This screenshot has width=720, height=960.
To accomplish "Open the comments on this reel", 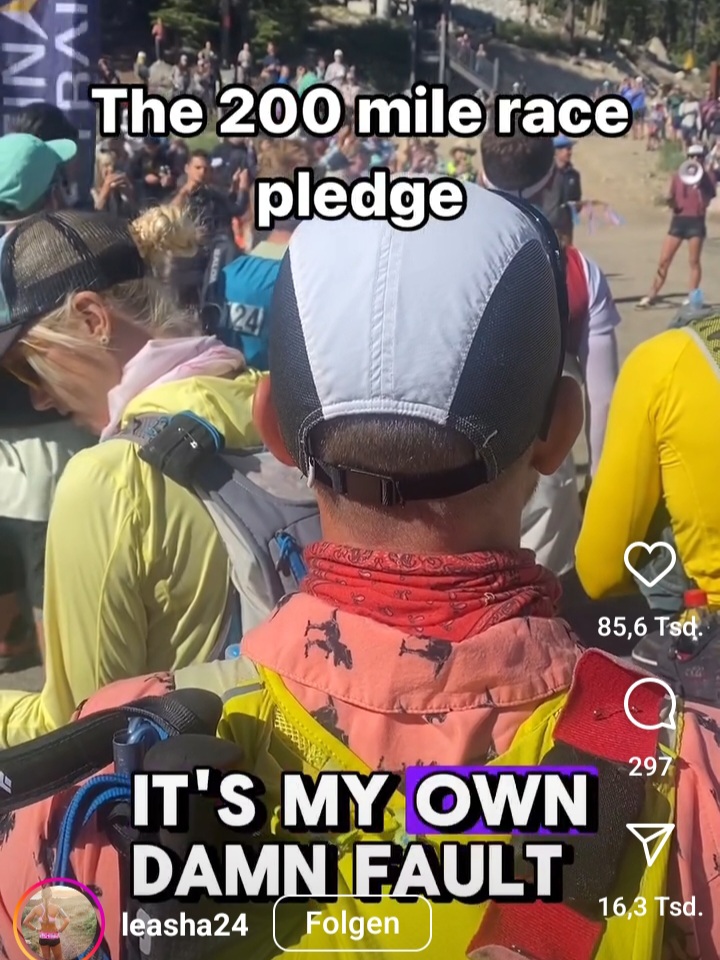I will tap(650, 708).
